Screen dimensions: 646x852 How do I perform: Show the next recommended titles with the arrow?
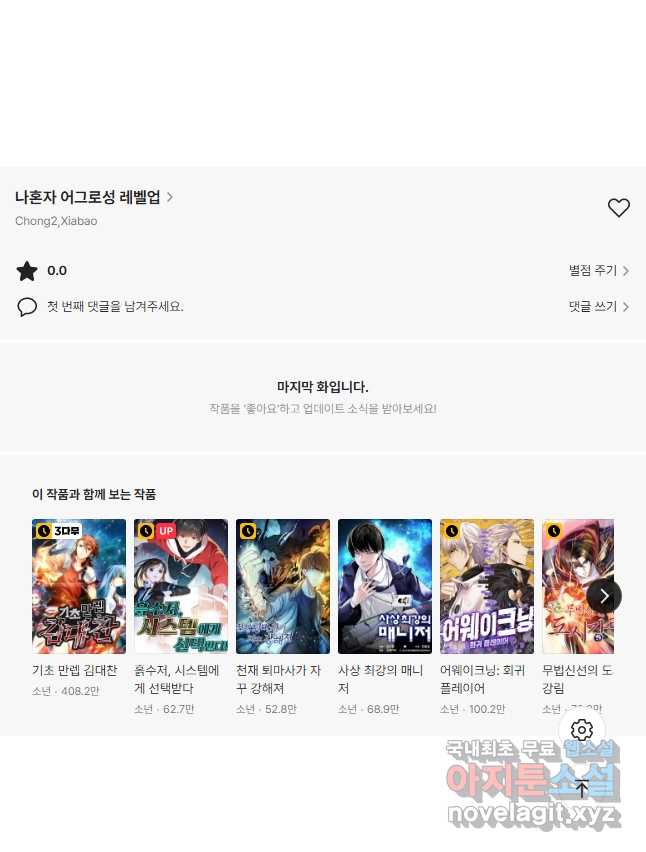pos(604,596)
